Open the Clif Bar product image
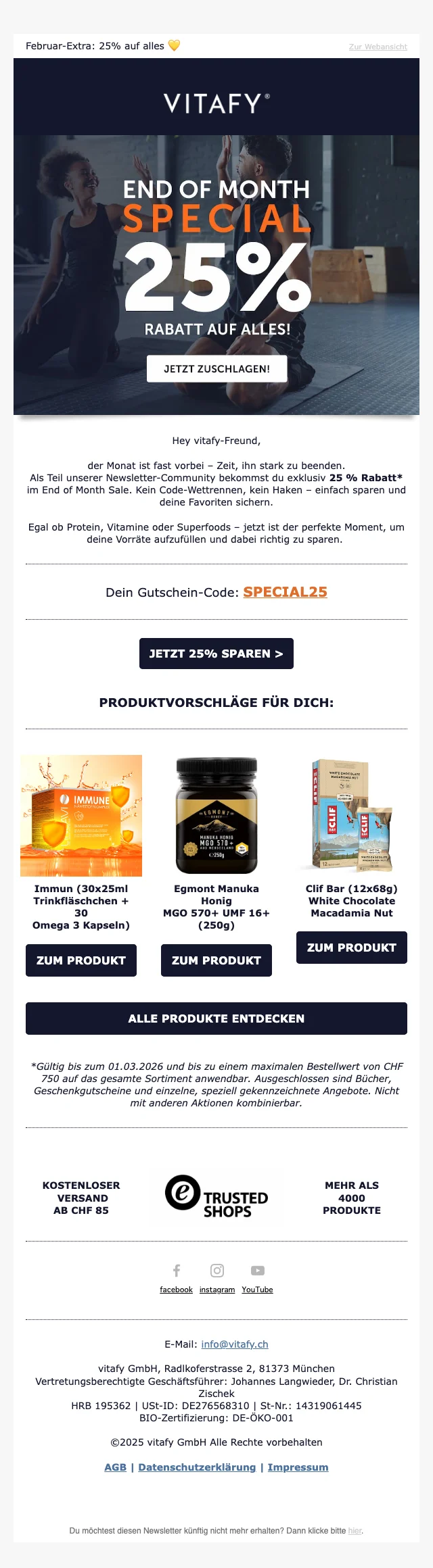 click(x=352, y=815)
